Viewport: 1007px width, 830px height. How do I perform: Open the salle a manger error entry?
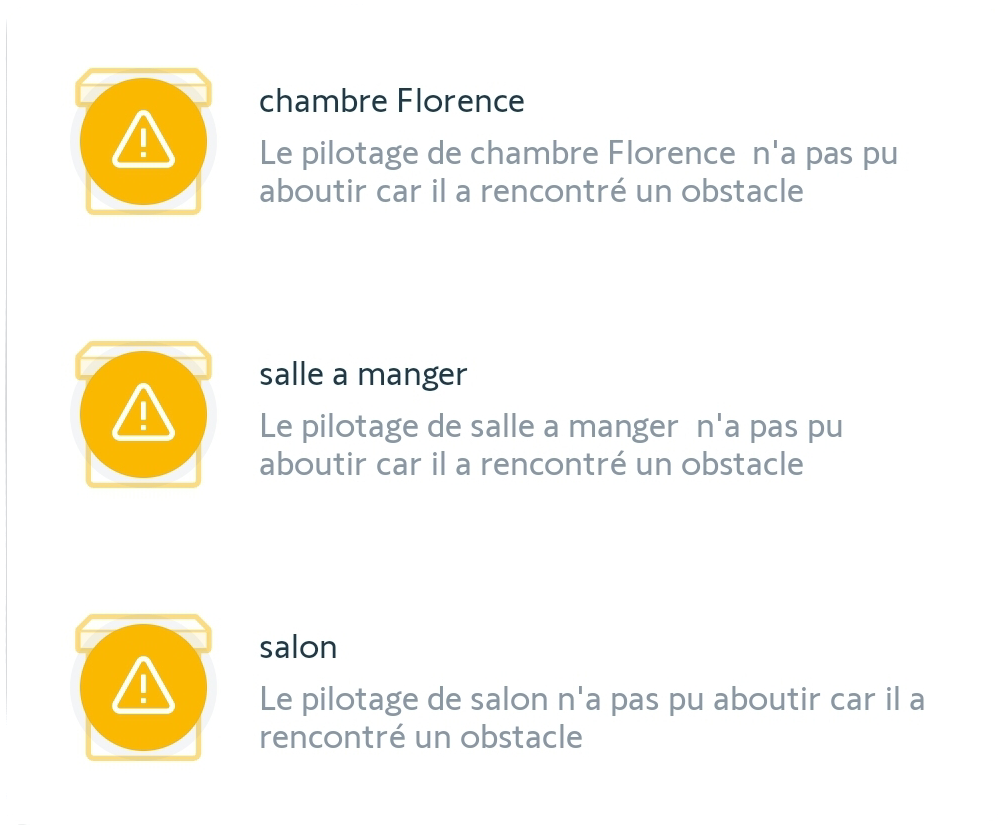pyautogui.click(x=363, y=374)
